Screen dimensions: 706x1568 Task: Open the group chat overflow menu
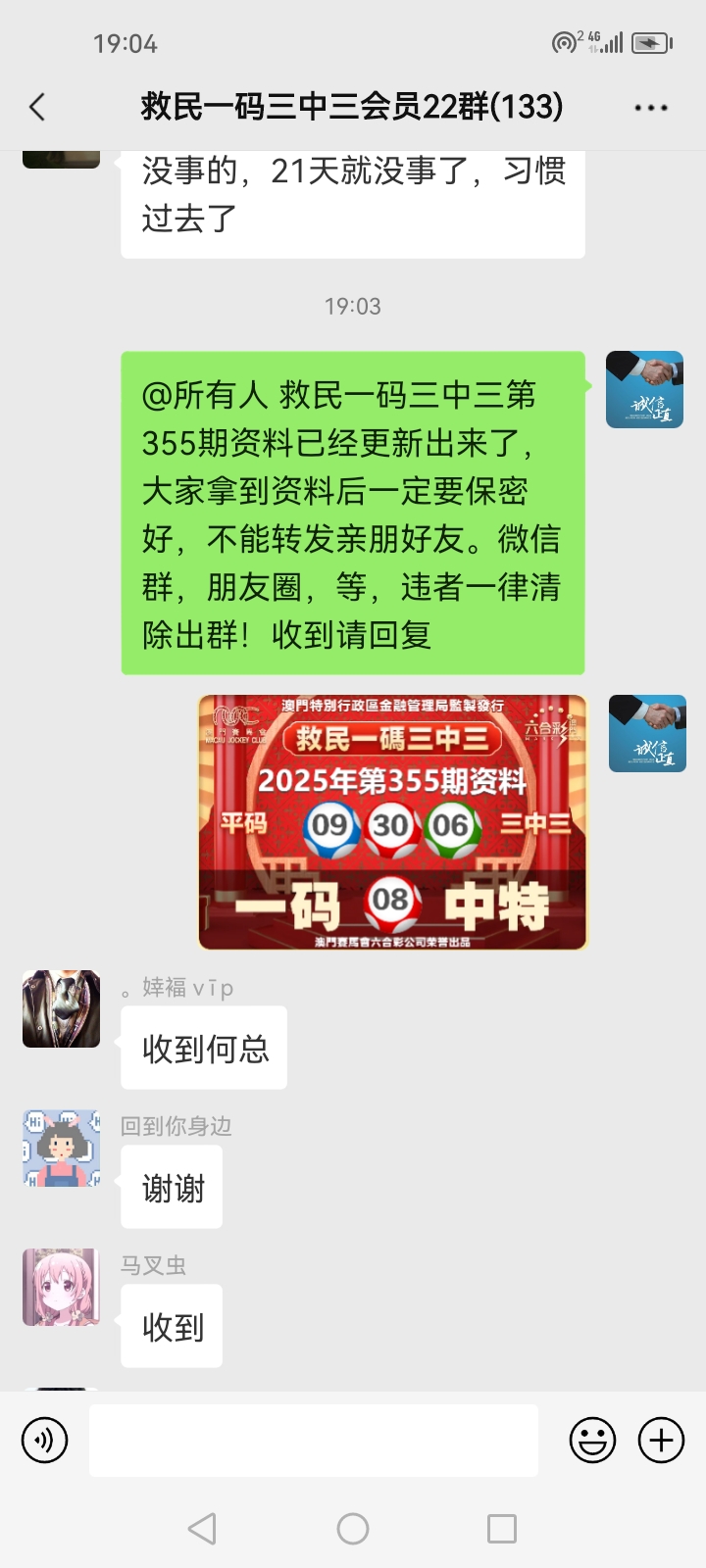[651, 108]
